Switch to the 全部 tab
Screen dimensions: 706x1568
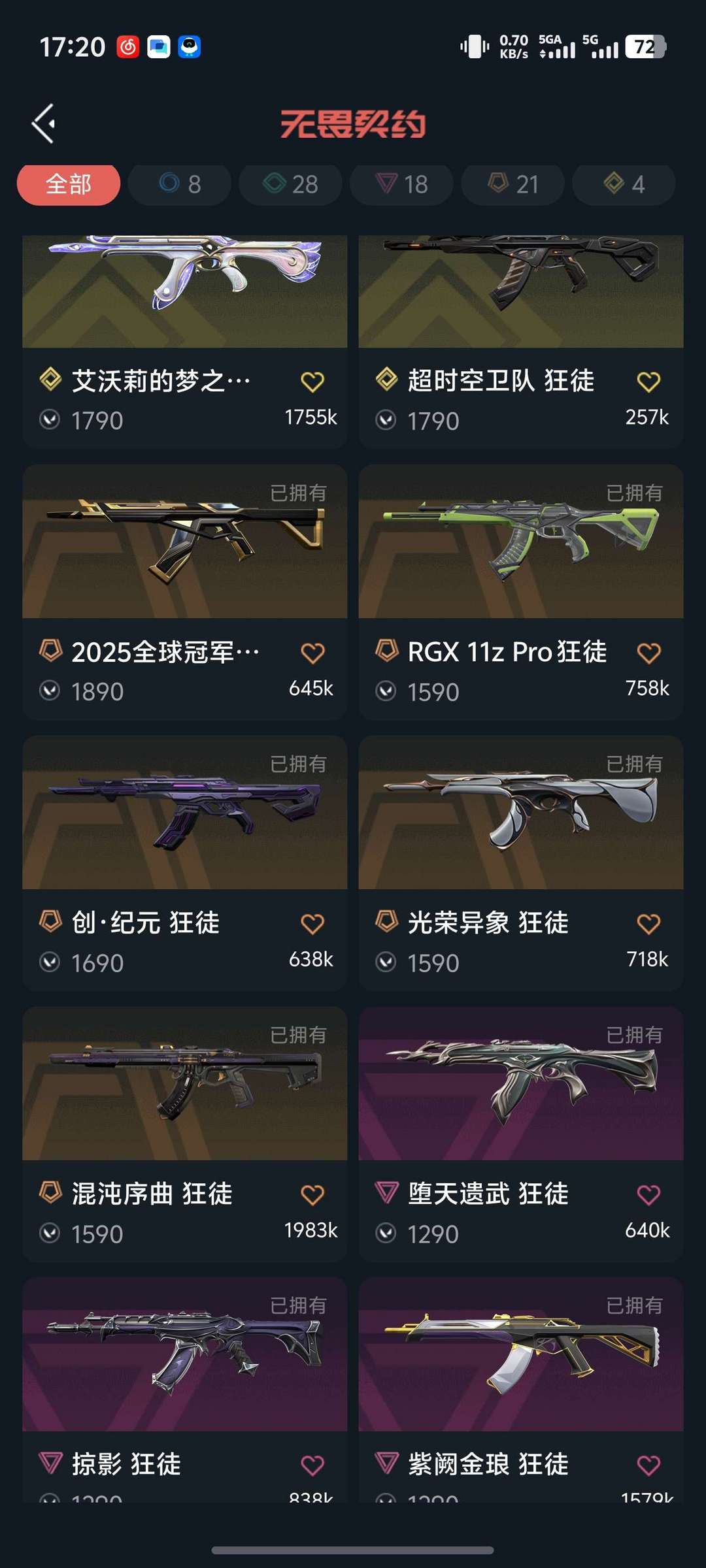[68, 184]
